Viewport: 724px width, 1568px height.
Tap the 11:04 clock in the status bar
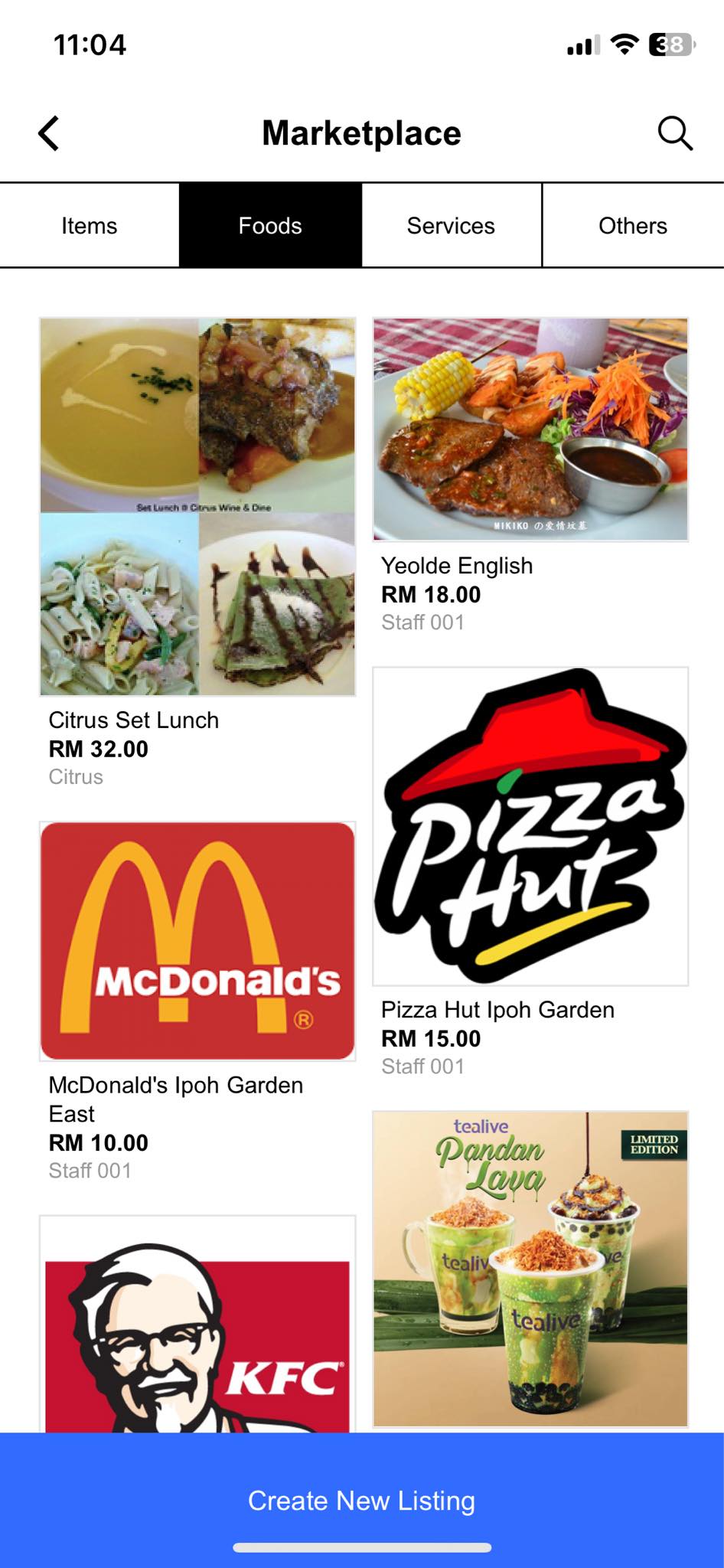pos(90,44)
